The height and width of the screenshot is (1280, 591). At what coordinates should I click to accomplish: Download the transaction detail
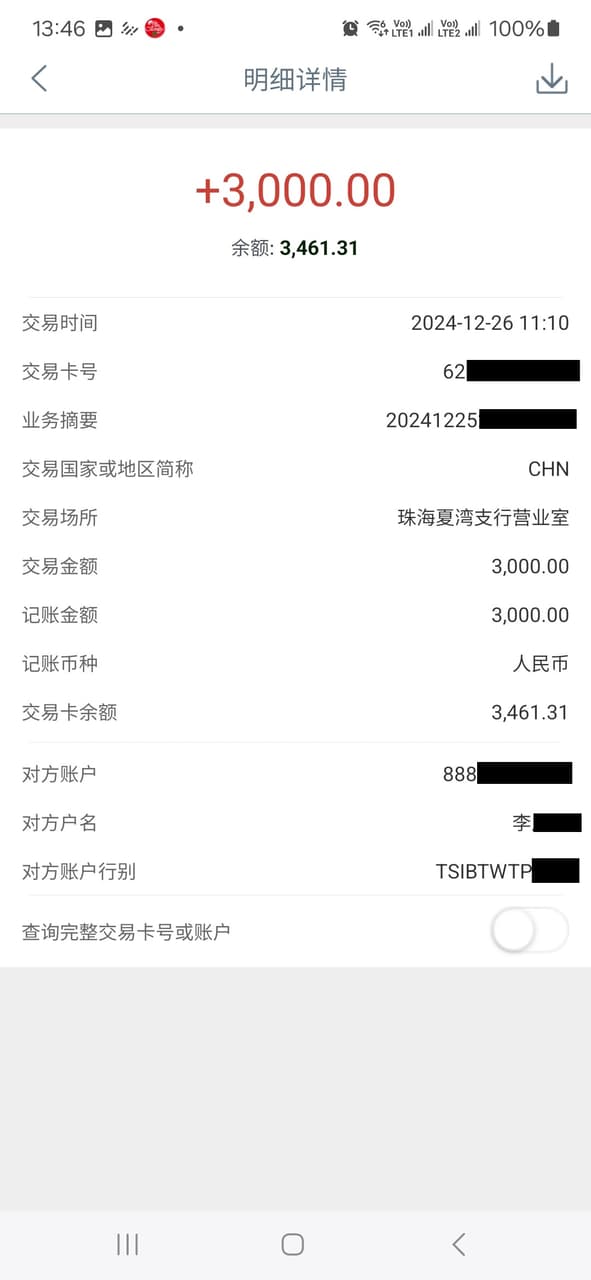551,80
